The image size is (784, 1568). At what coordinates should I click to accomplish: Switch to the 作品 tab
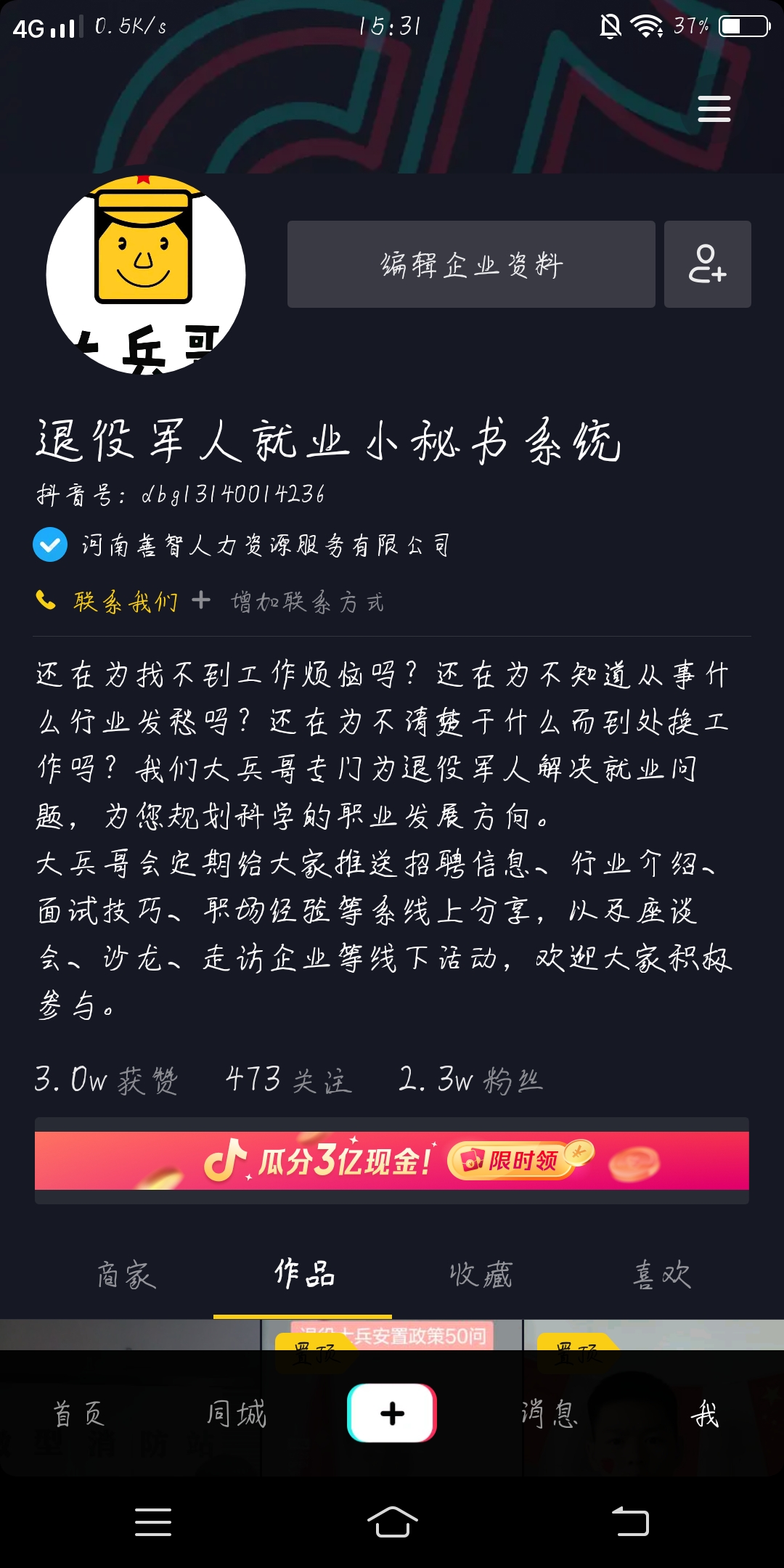pos(303,1275)
